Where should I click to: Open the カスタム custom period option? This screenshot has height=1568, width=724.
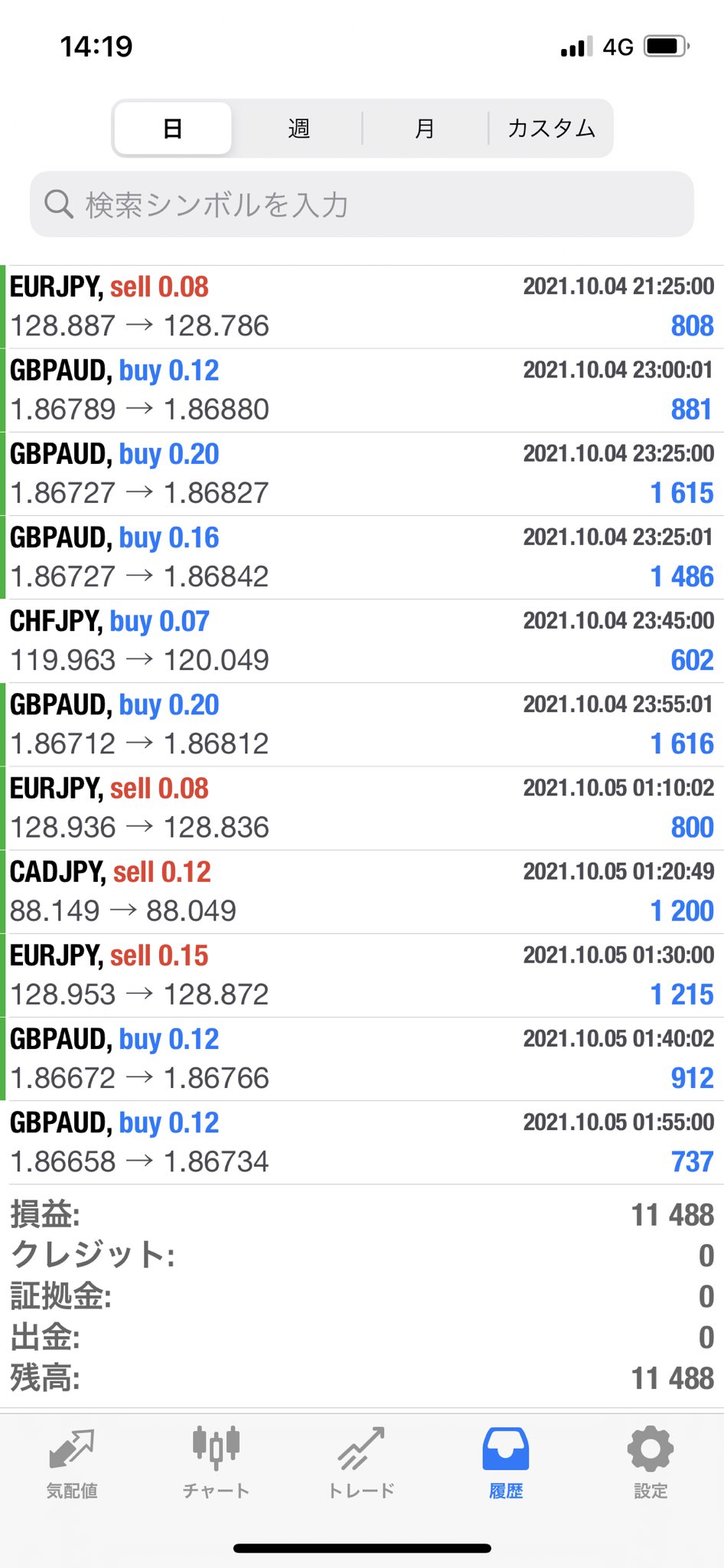pyautogui.click(x=551, y=129)
